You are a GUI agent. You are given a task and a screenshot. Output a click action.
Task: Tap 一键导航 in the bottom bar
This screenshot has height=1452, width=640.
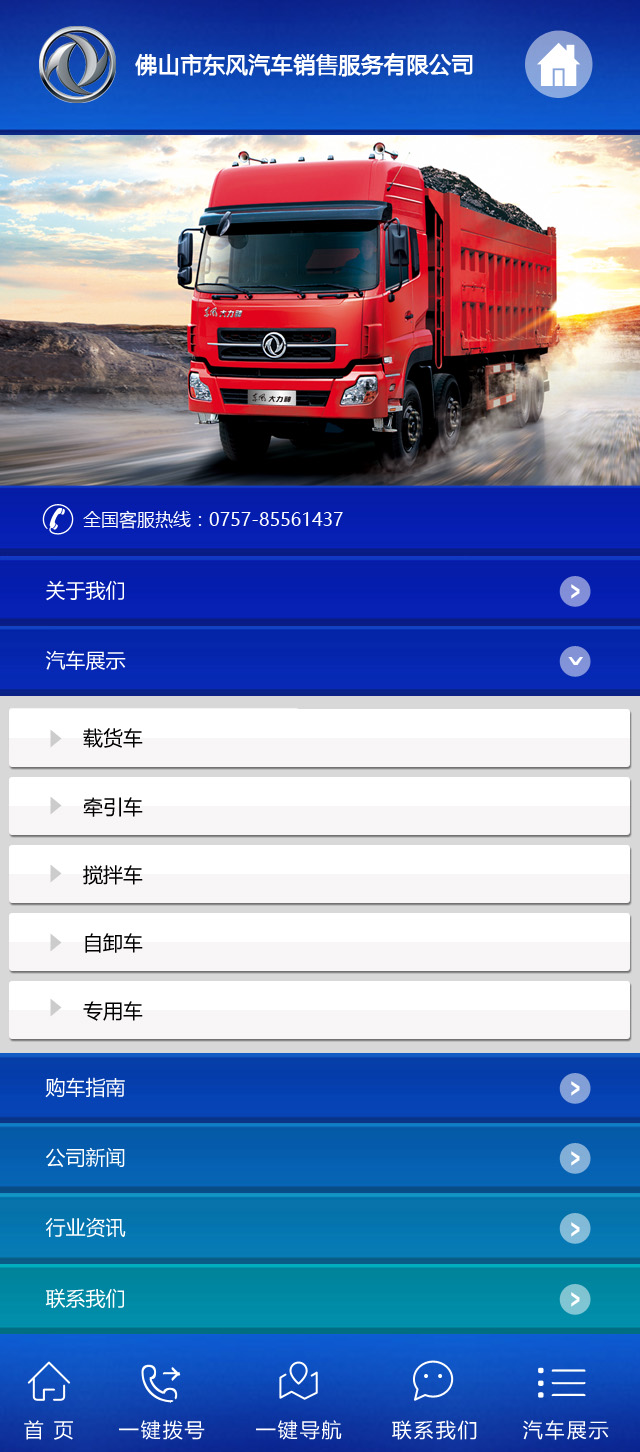pyautogui.click(x=298, y=1400)
